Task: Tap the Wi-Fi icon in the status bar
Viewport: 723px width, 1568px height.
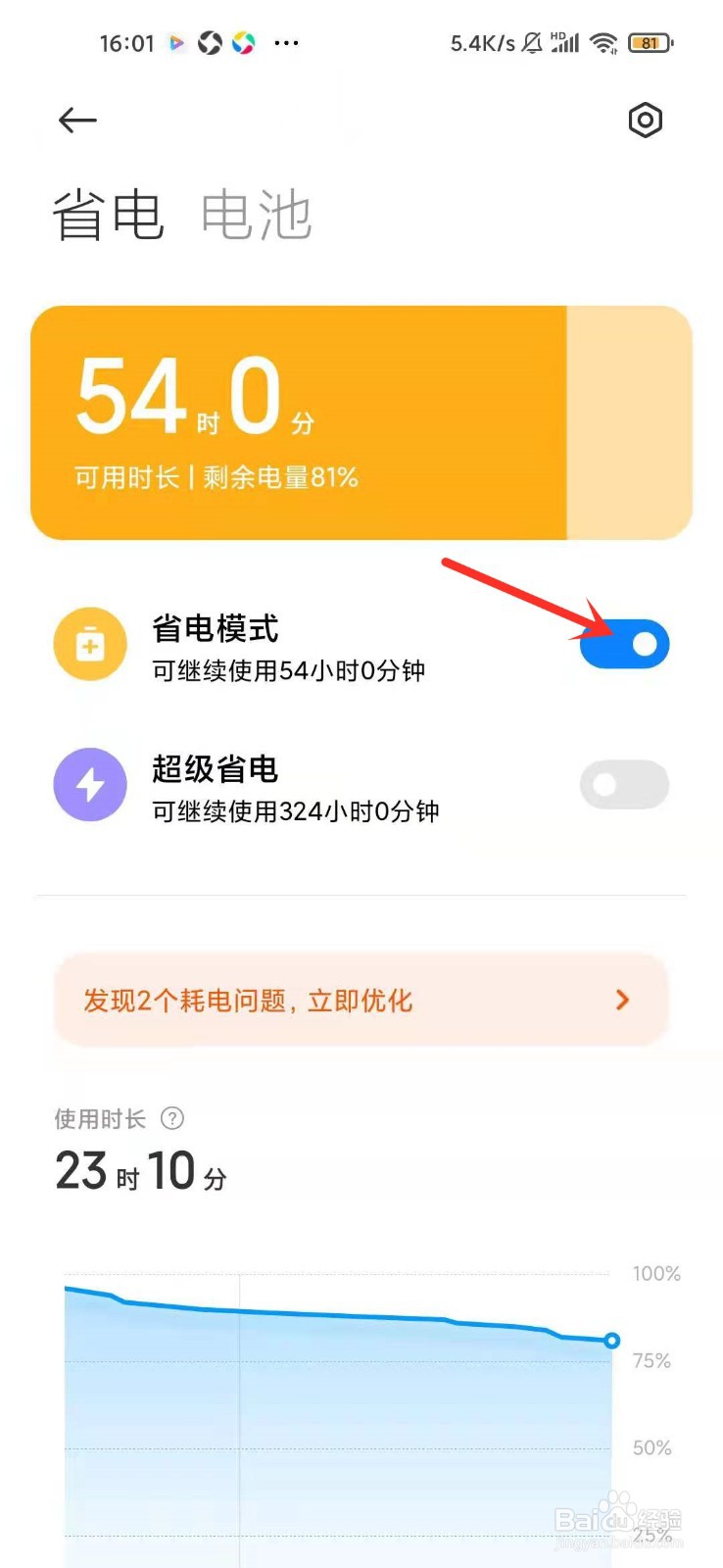Action: [x=602, y=42]
